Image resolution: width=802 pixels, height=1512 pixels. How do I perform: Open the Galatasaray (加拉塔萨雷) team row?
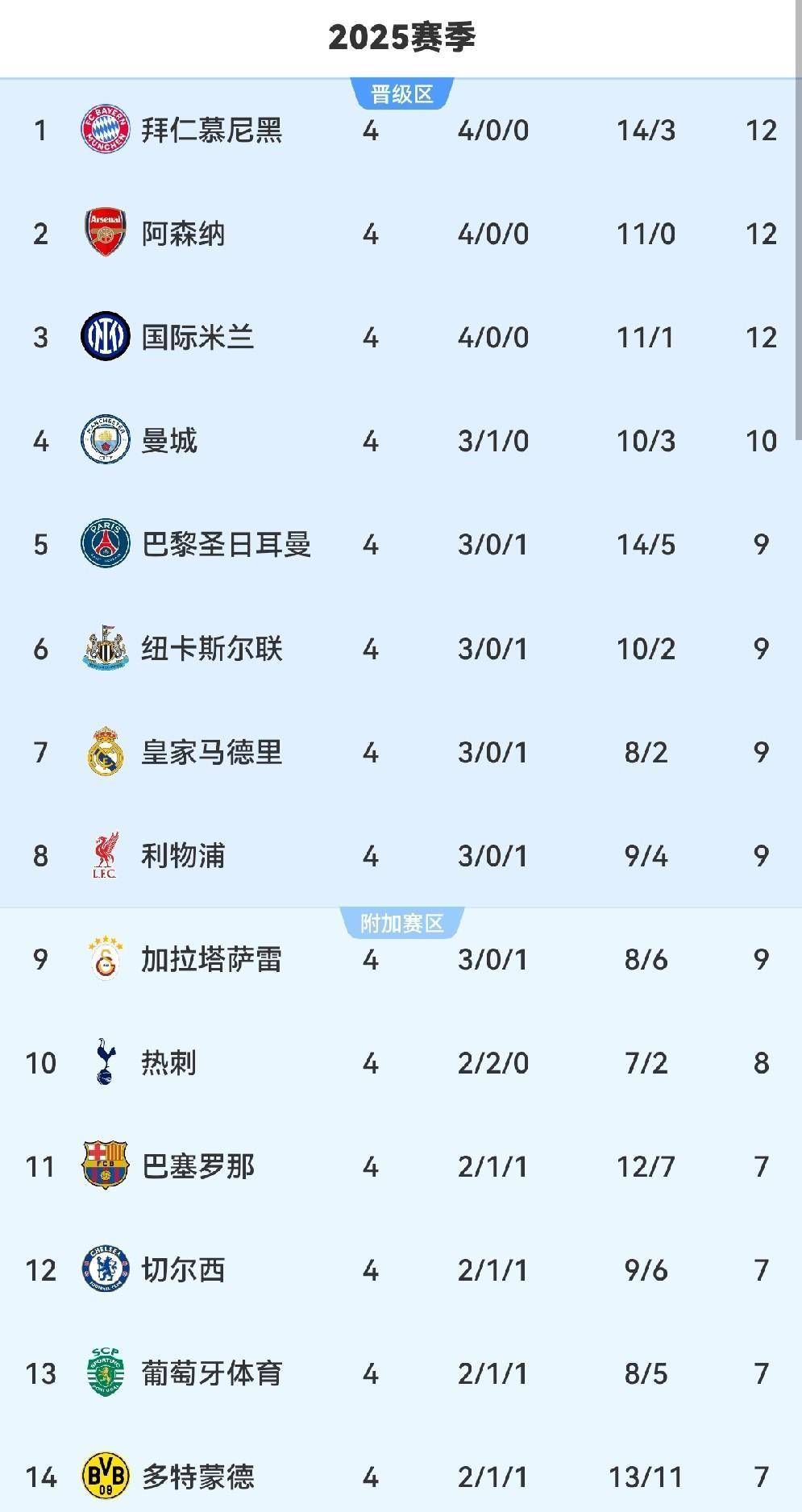click(211, 959)
